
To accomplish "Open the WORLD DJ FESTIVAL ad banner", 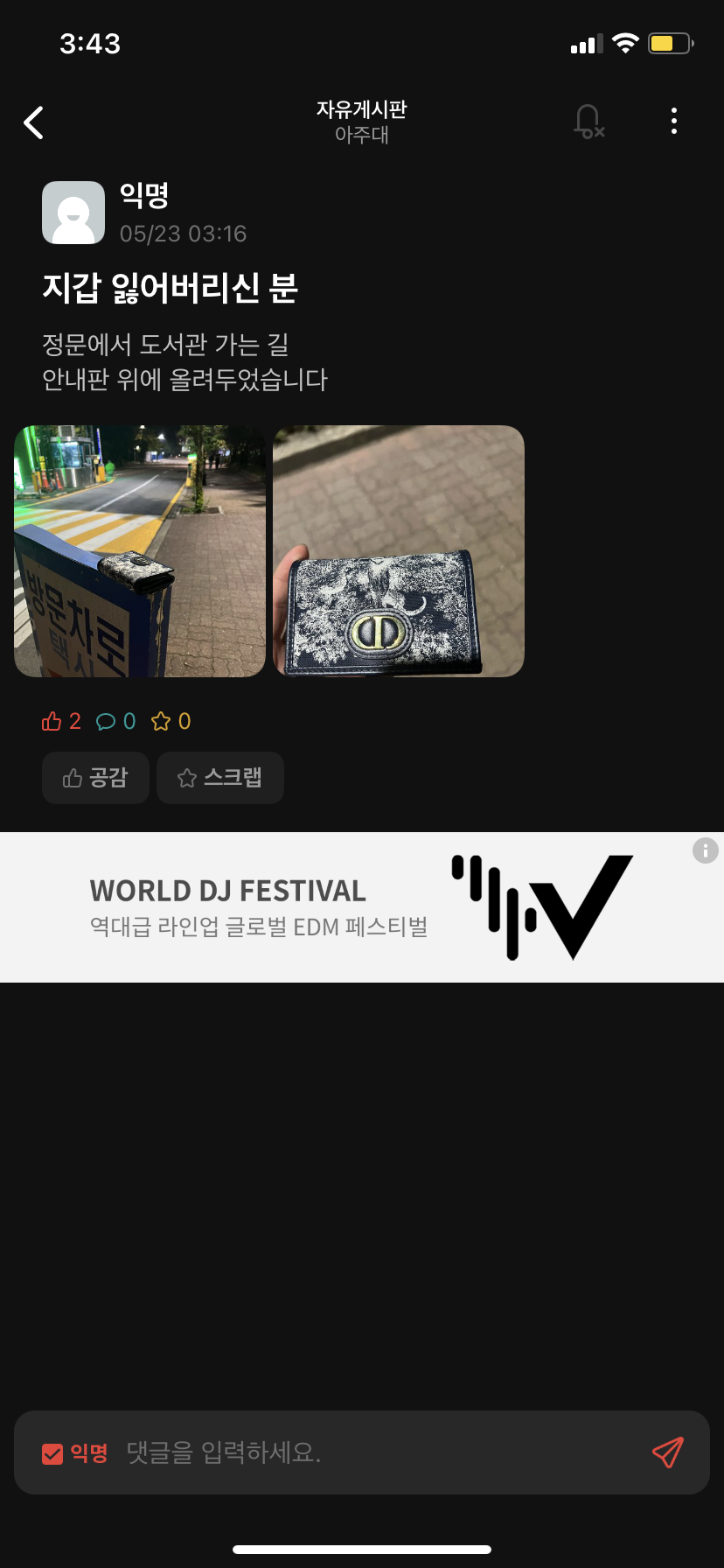I will pos(350,907).
